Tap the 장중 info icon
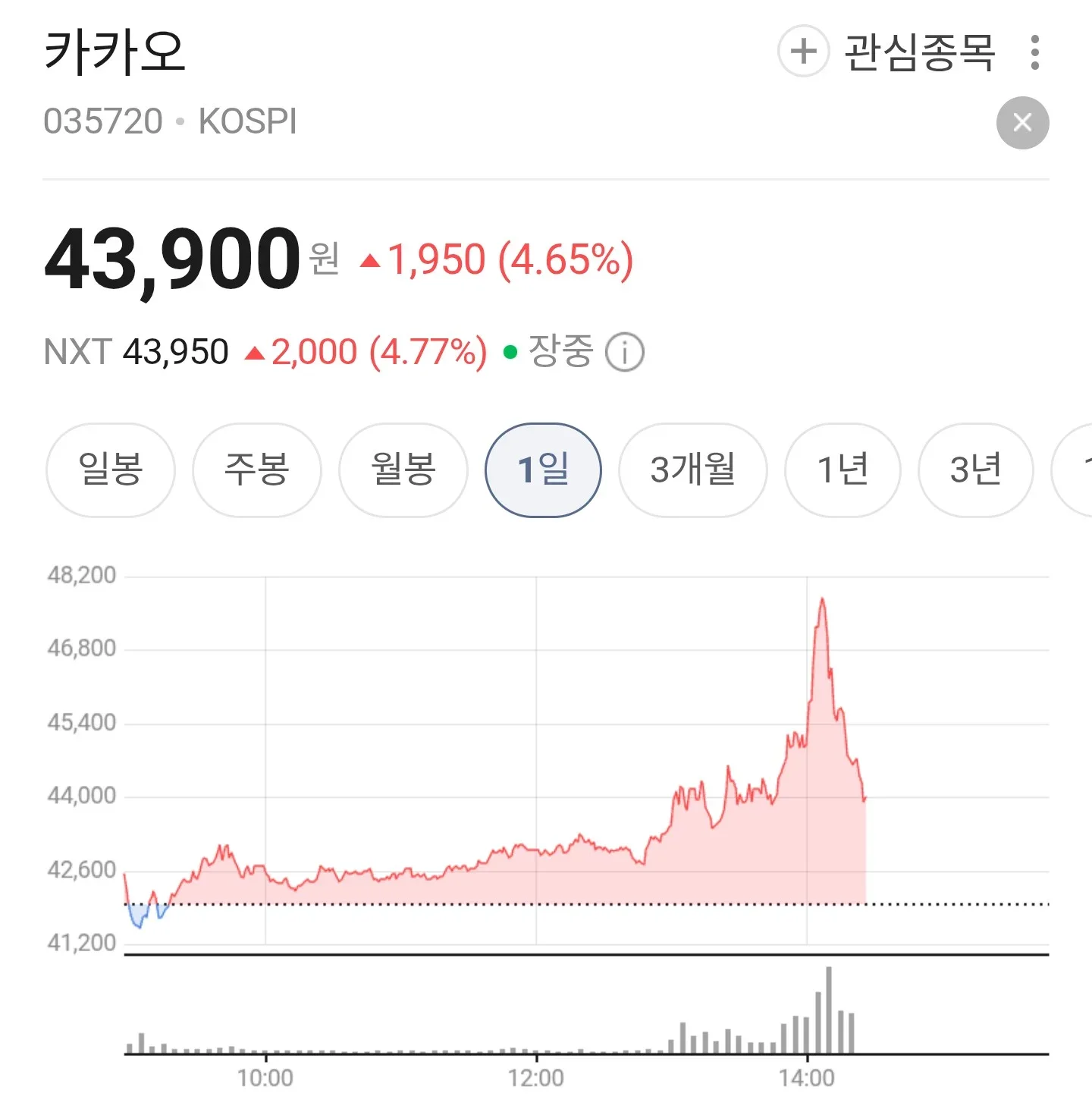This screenshot has width=1092, height=1112. point(625,353)
